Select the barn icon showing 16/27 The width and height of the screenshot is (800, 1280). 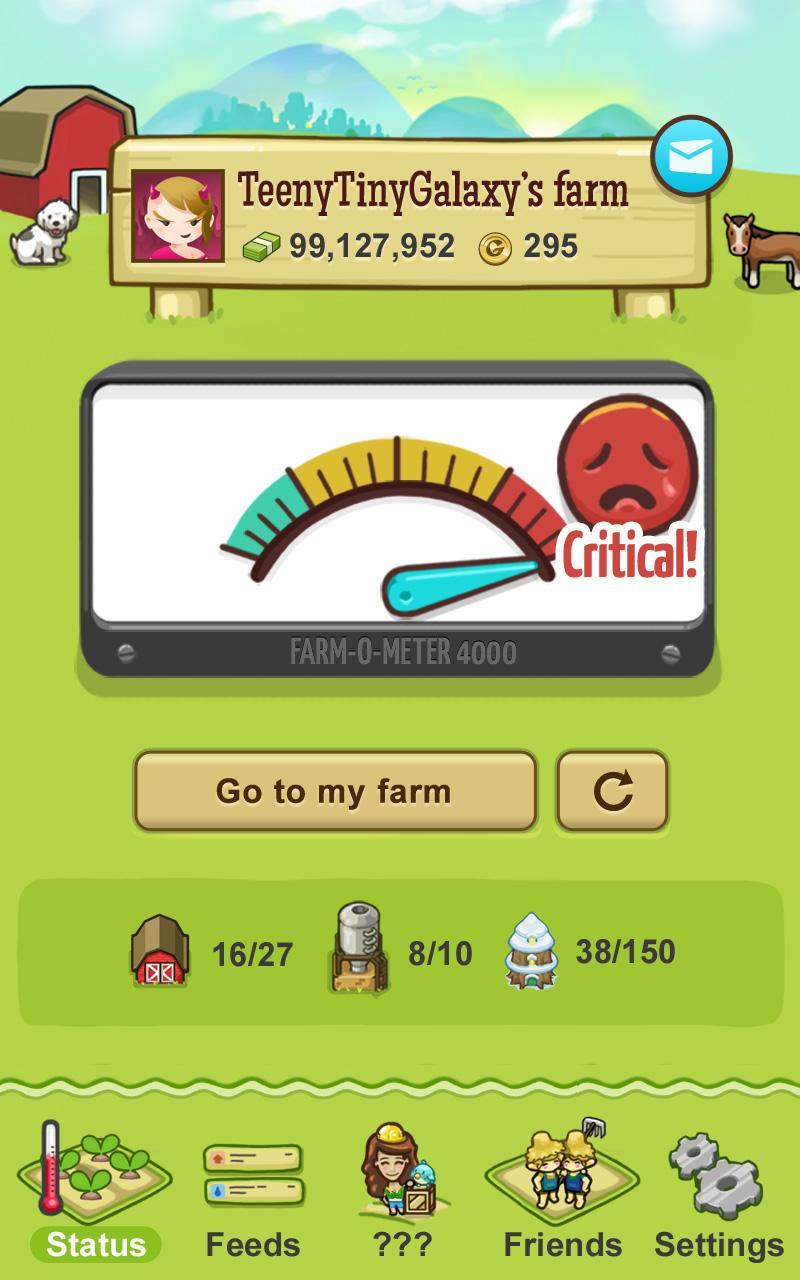click(x=158, y=950)
